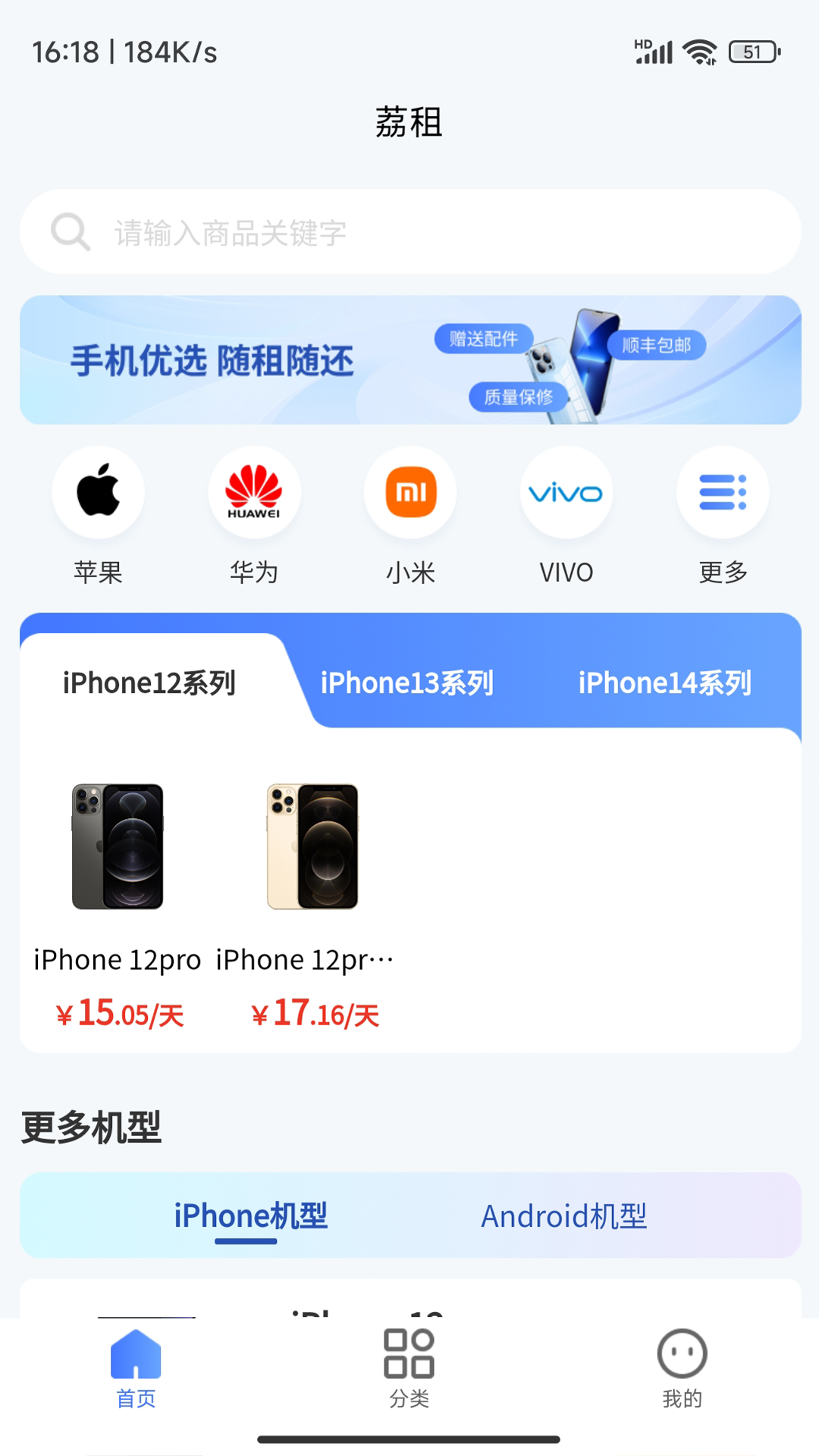The image size is (819, 1456).
Task: Select the iPhone12系列 tab
Action: (x=149, y=682)
